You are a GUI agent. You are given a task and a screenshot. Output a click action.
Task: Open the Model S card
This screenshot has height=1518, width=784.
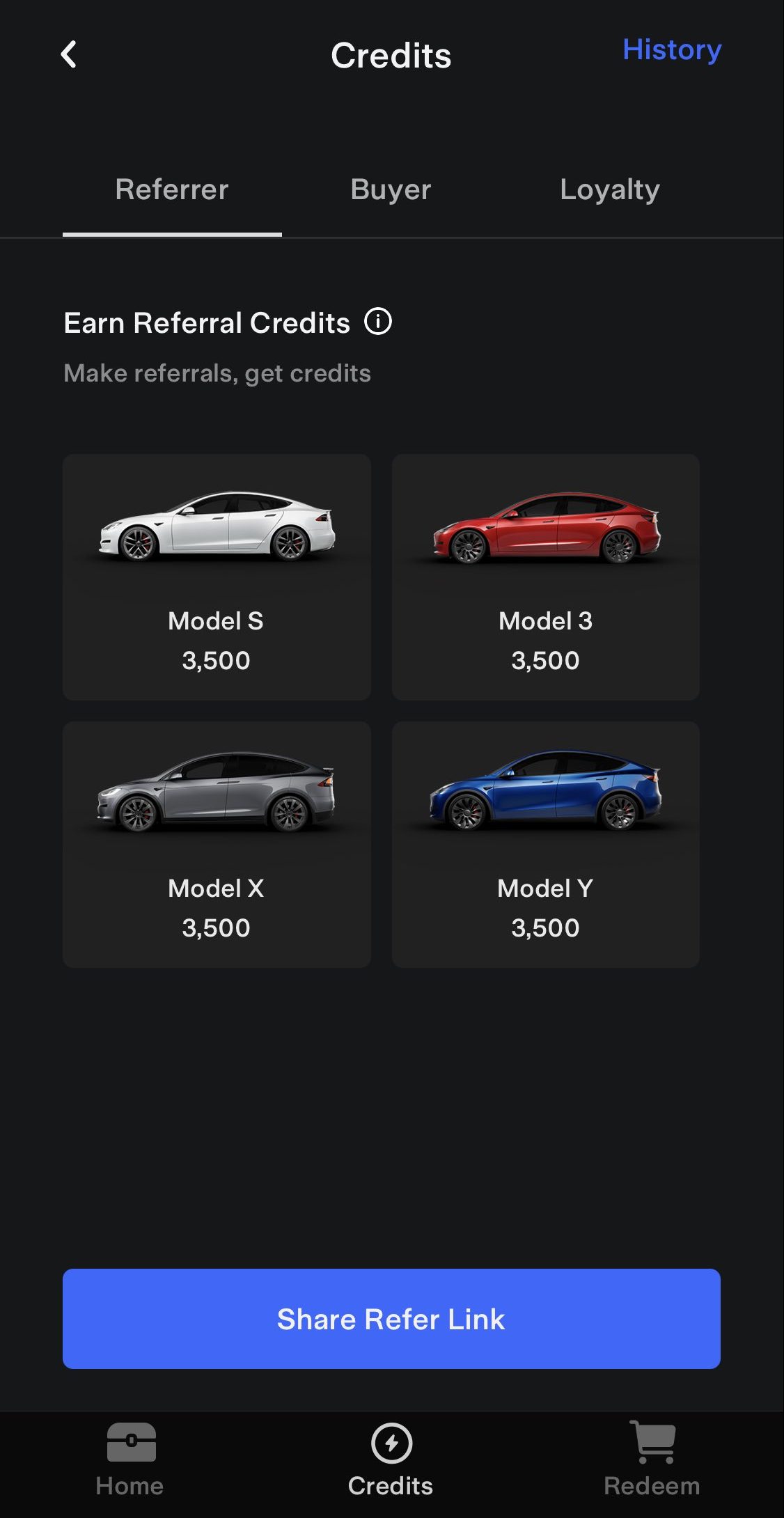tap(217, 577)
